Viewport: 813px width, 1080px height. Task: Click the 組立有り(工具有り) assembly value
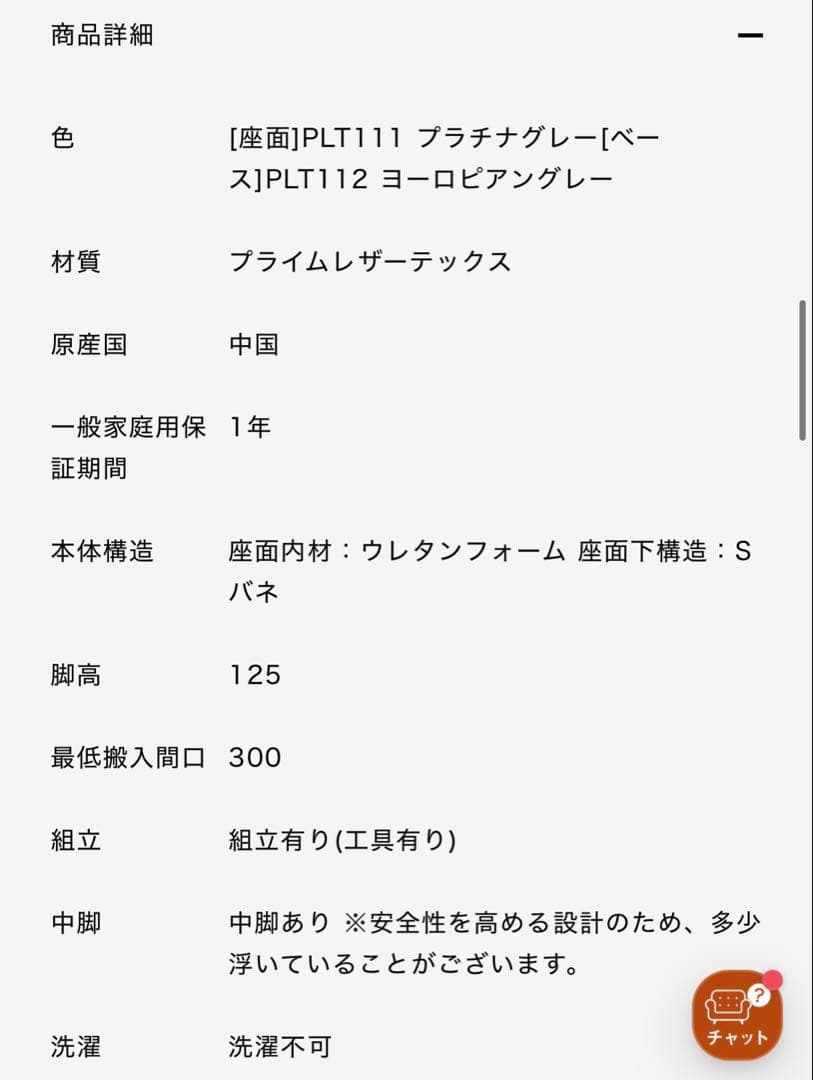click(x=340, y=841)
